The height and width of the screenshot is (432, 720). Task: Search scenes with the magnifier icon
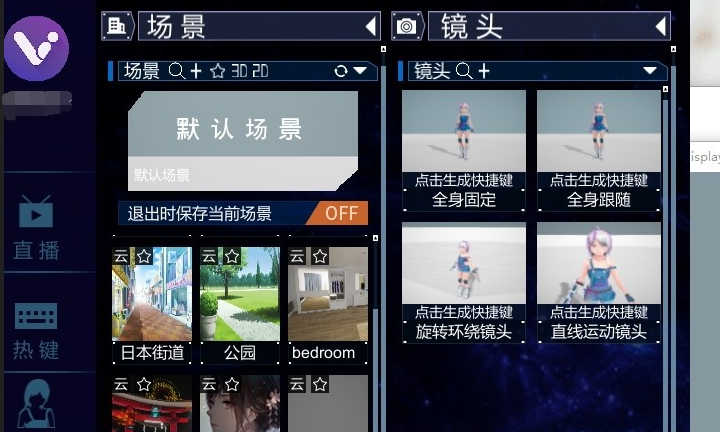click(x=176, y=71)
